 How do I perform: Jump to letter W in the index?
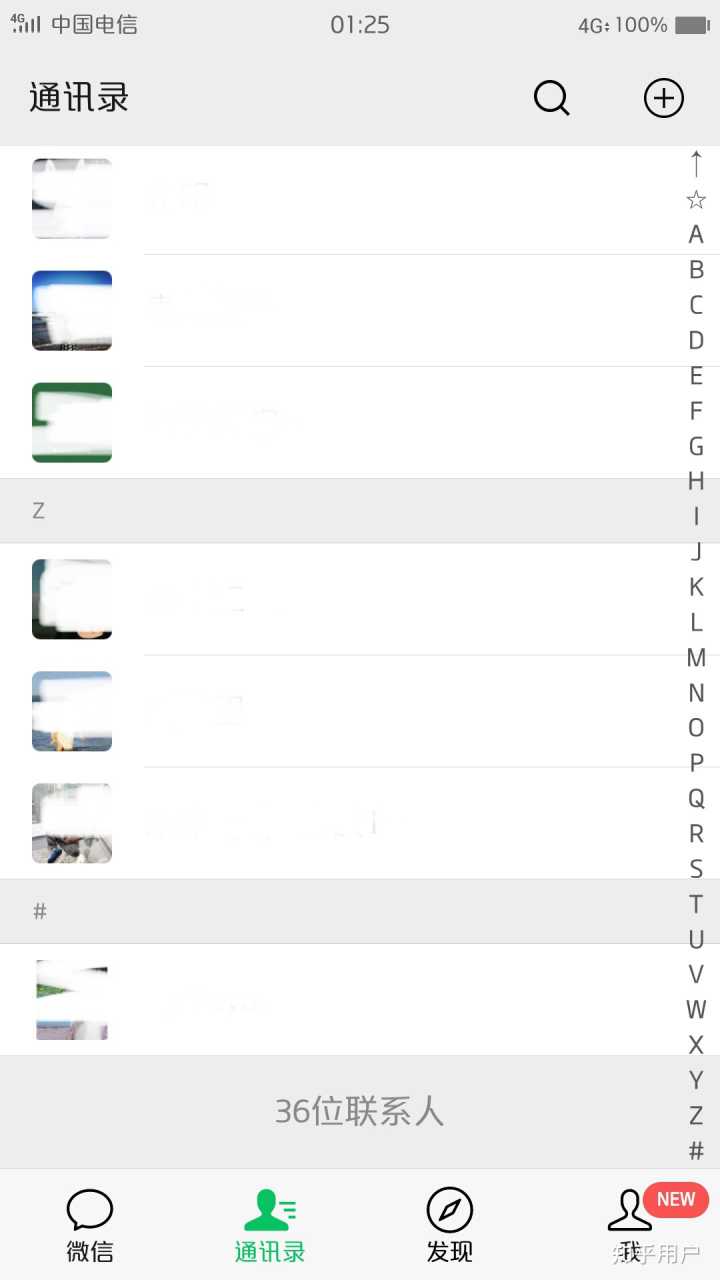[696, 1010]
